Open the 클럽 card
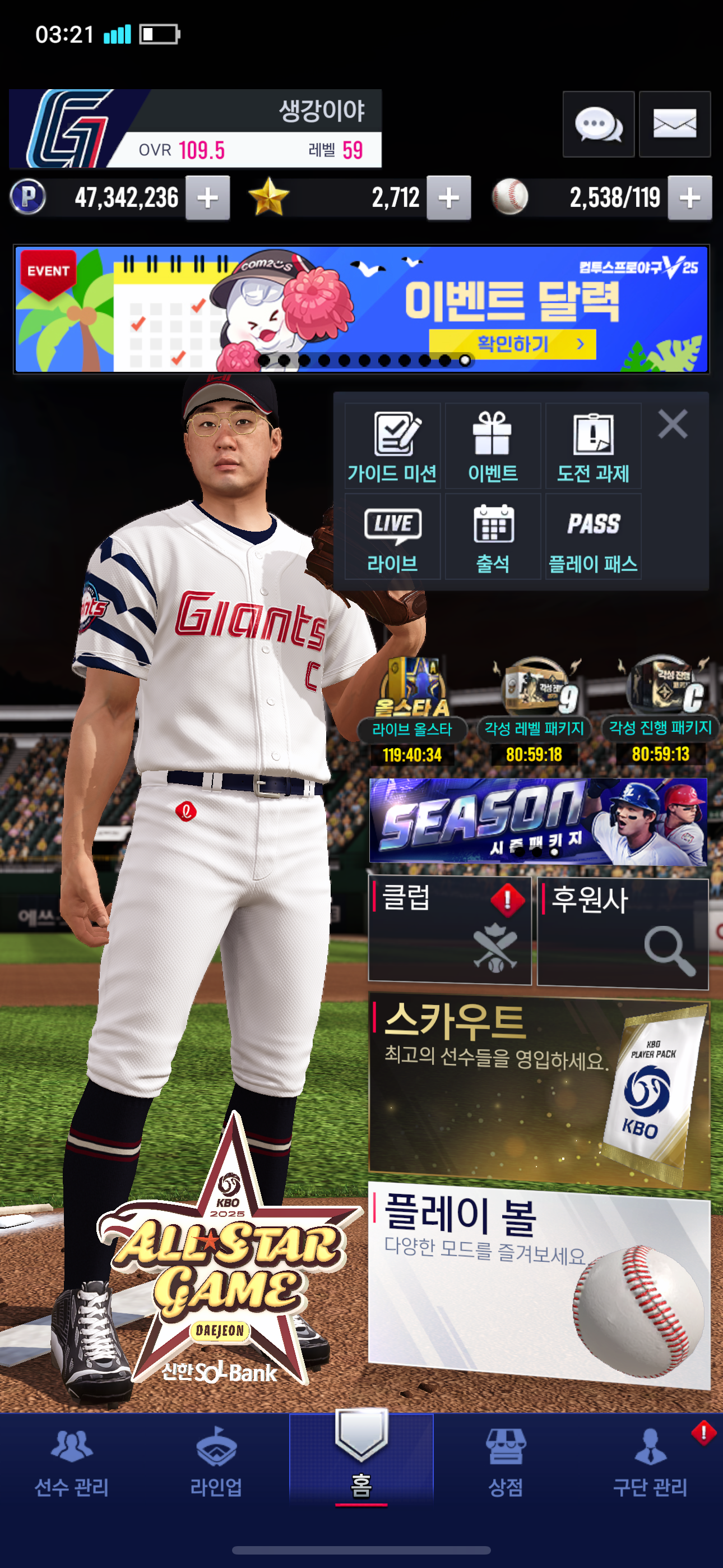Image resolution: width=723 pixels, height=1568 pixels. click(x=449, y=929)
